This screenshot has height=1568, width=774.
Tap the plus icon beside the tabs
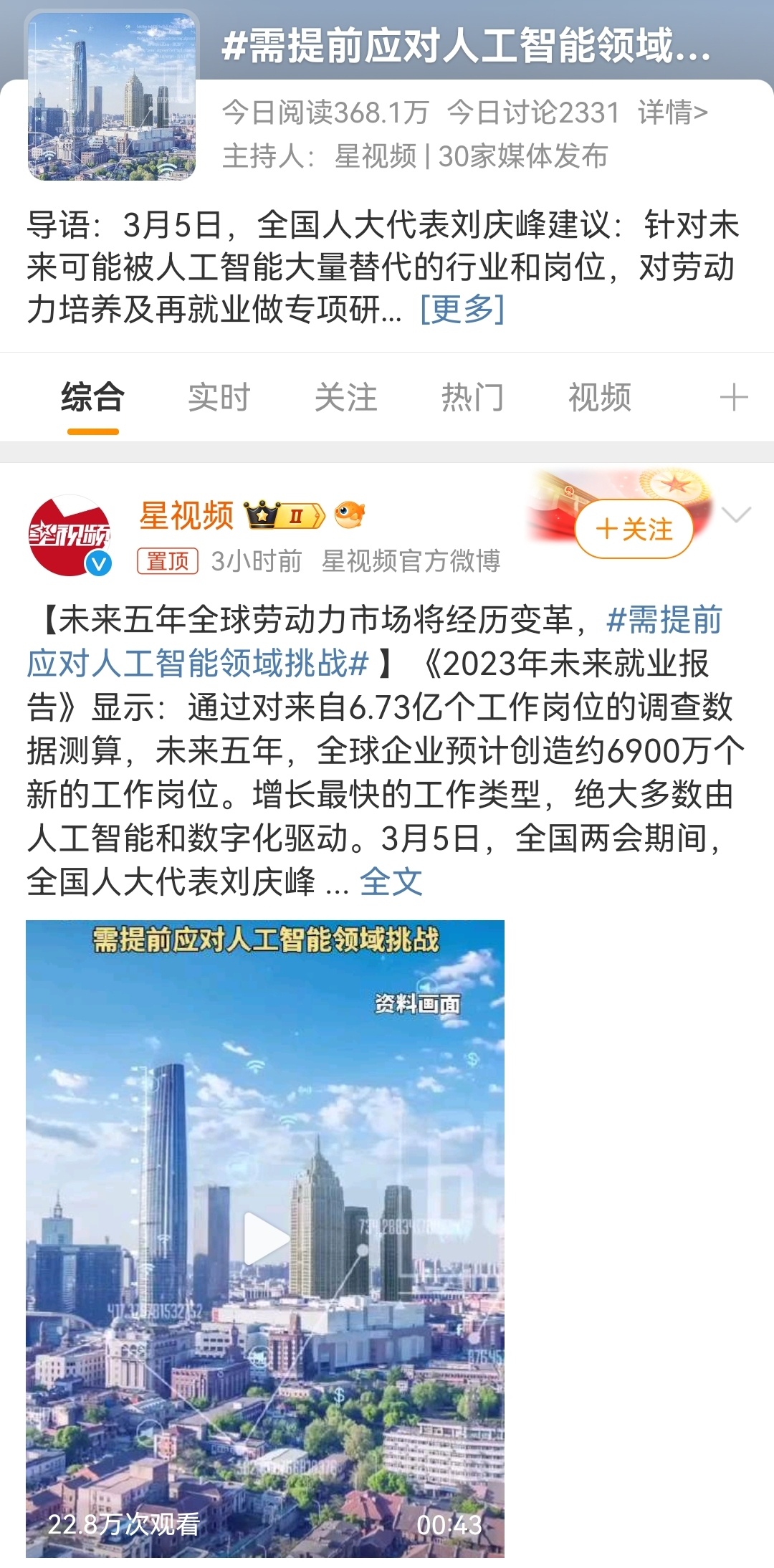[734, 397]
